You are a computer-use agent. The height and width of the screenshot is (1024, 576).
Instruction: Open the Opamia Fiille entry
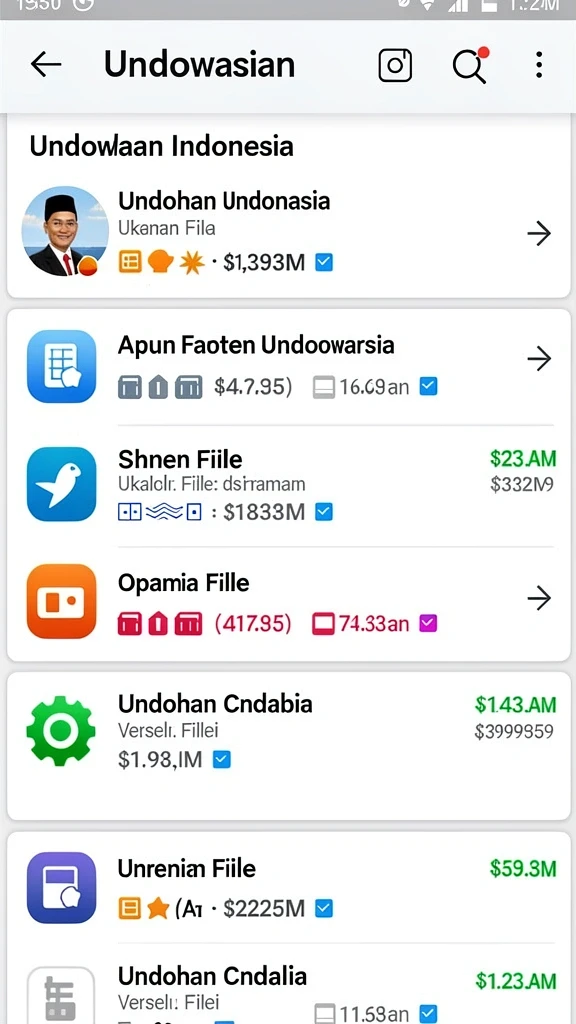288,602
